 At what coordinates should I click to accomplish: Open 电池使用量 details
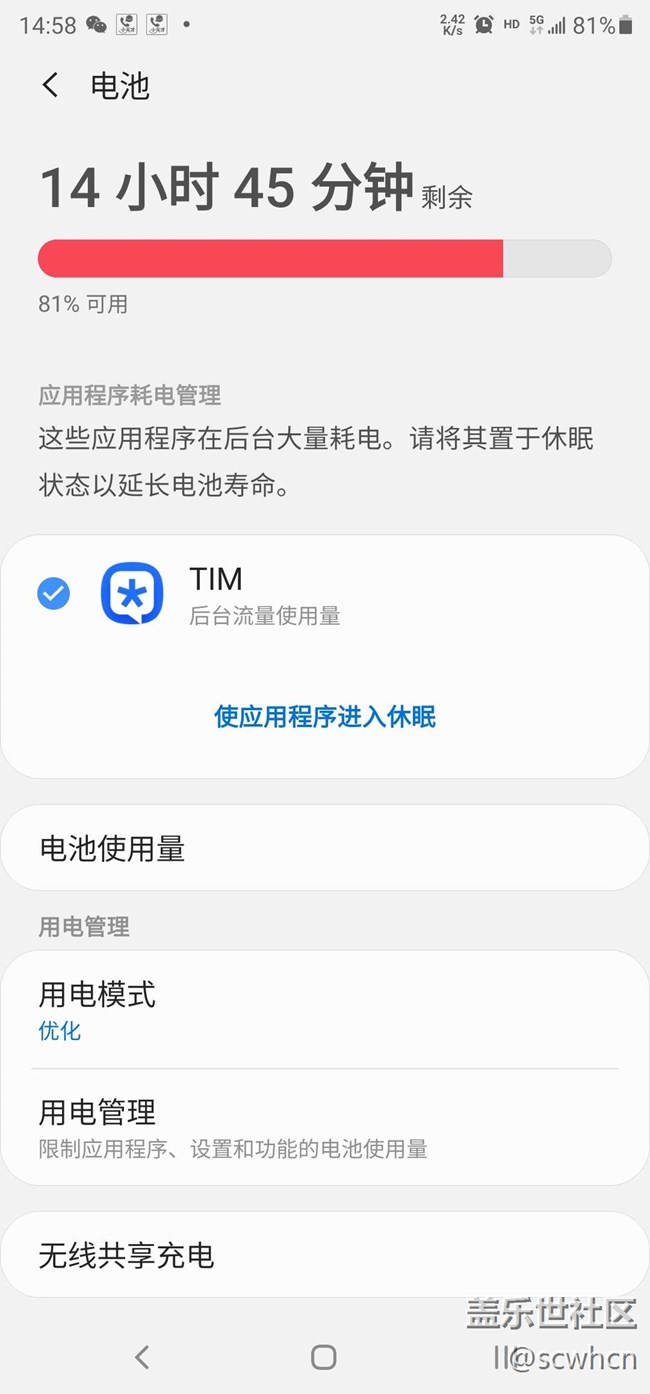325,849
